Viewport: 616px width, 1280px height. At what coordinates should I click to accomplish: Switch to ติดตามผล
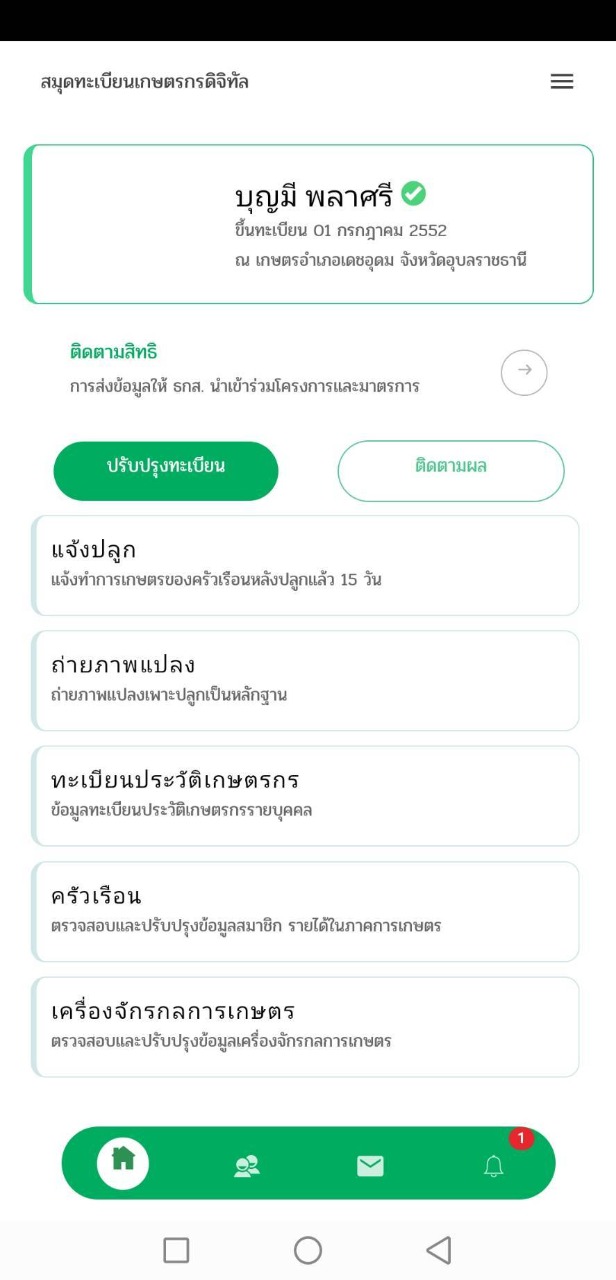pos(451,471)
